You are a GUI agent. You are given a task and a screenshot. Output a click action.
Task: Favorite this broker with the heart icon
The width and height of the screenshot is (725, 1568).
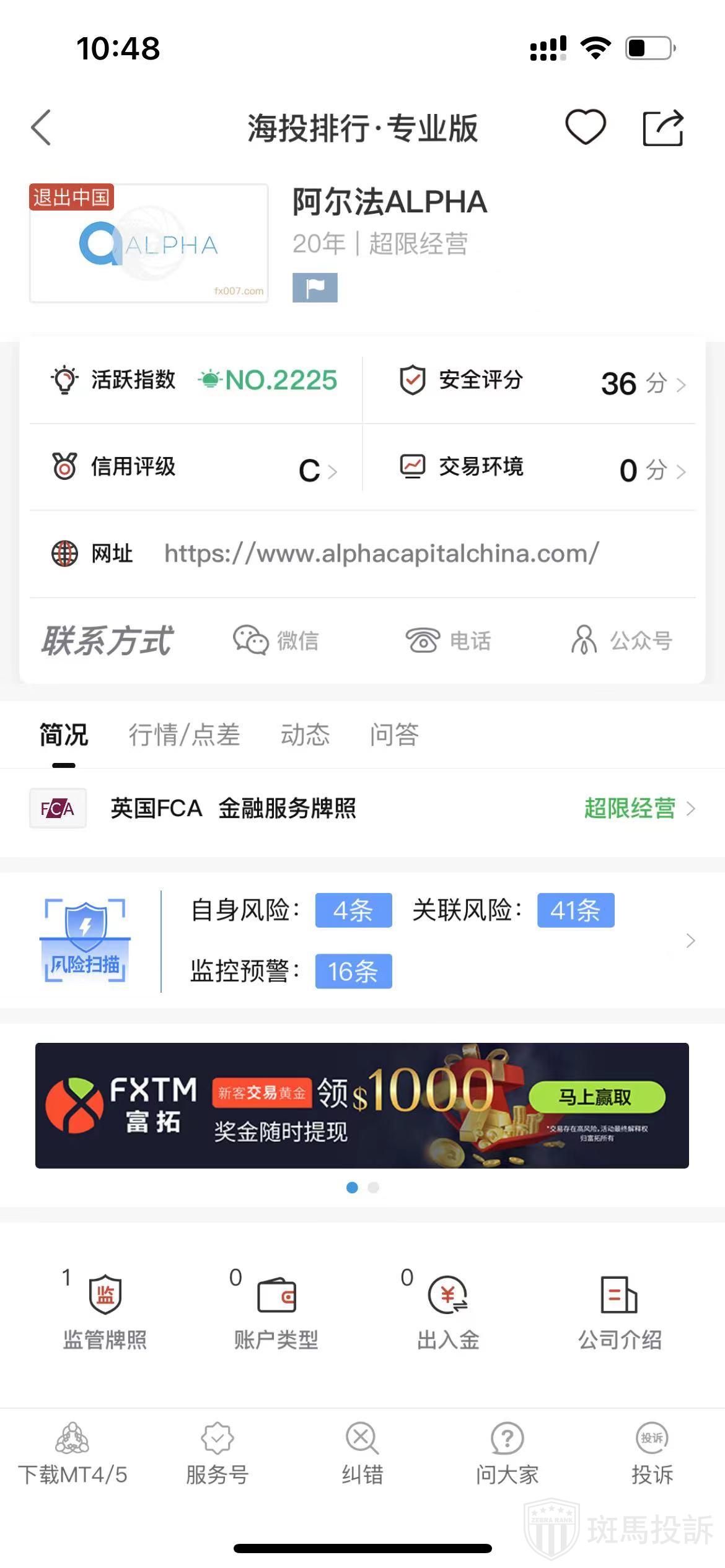pyautogui.click(x=585, y=127)
